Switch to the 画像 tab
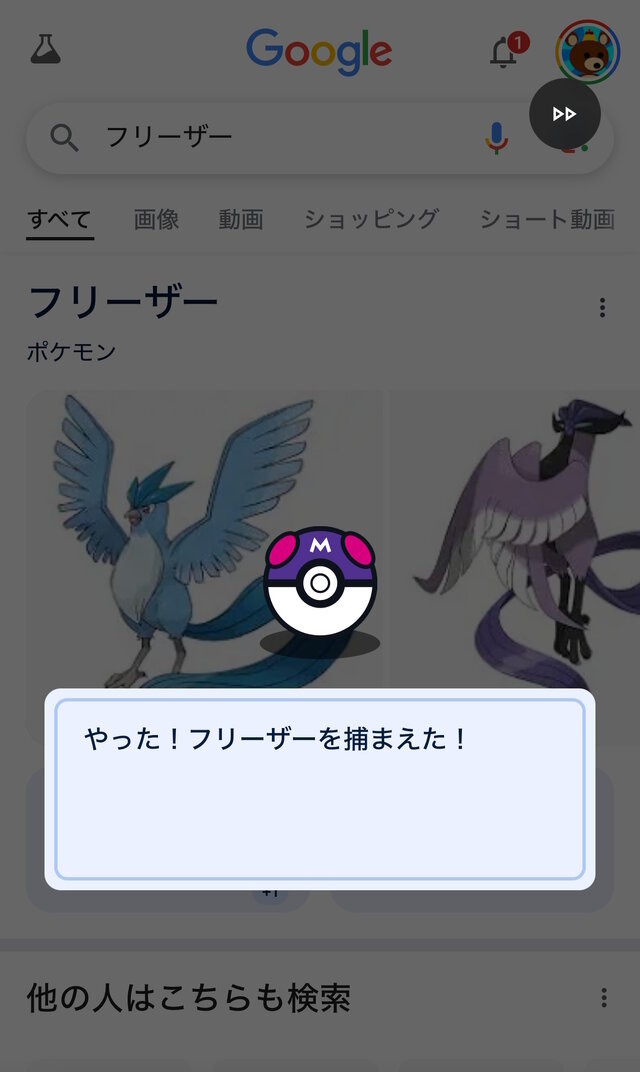The image size is (640, 1072). [x=156, y=219]
